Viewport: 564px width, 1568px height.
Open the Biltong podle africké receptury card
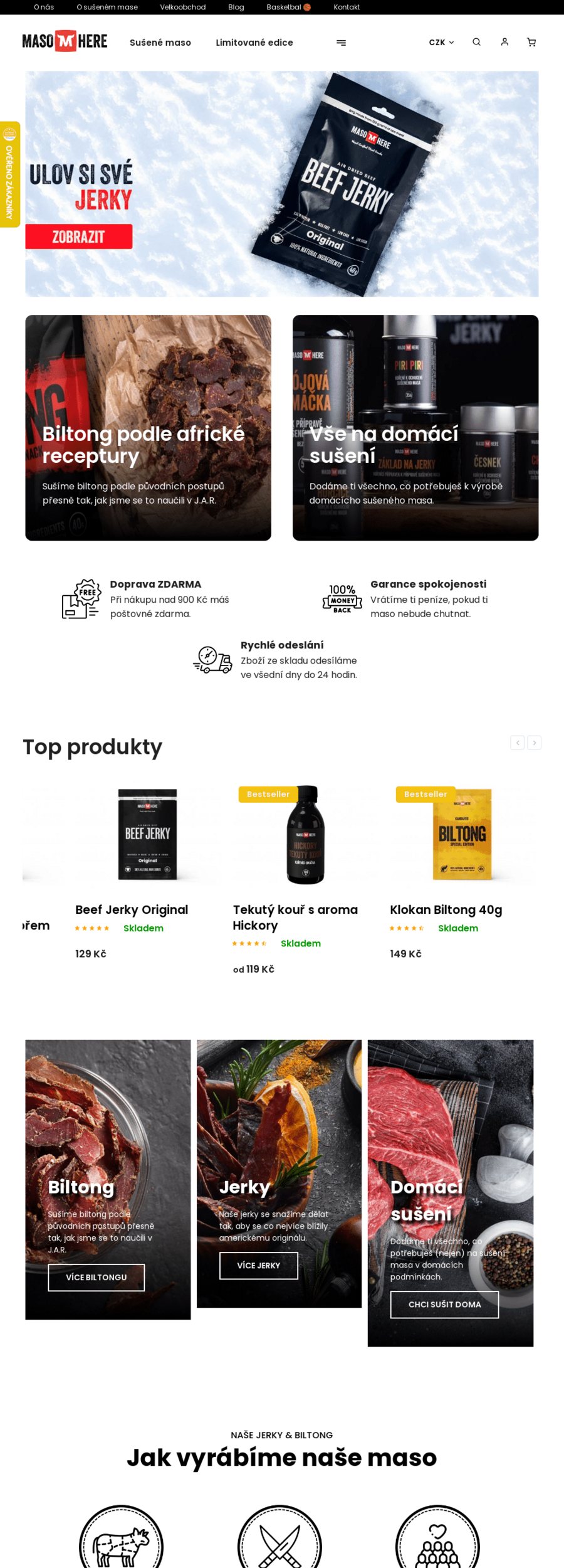click(148, 428)
